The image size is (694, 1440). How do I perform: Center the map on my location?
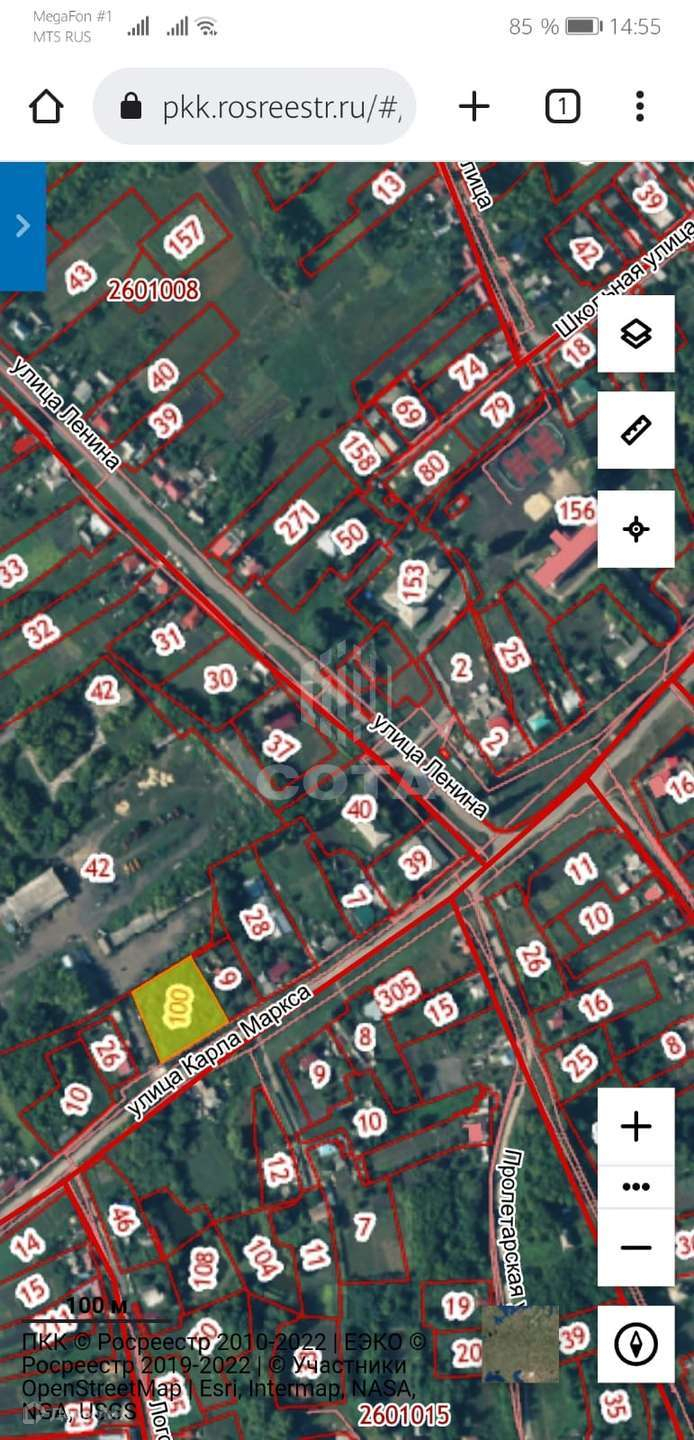[x=636, y=529]
